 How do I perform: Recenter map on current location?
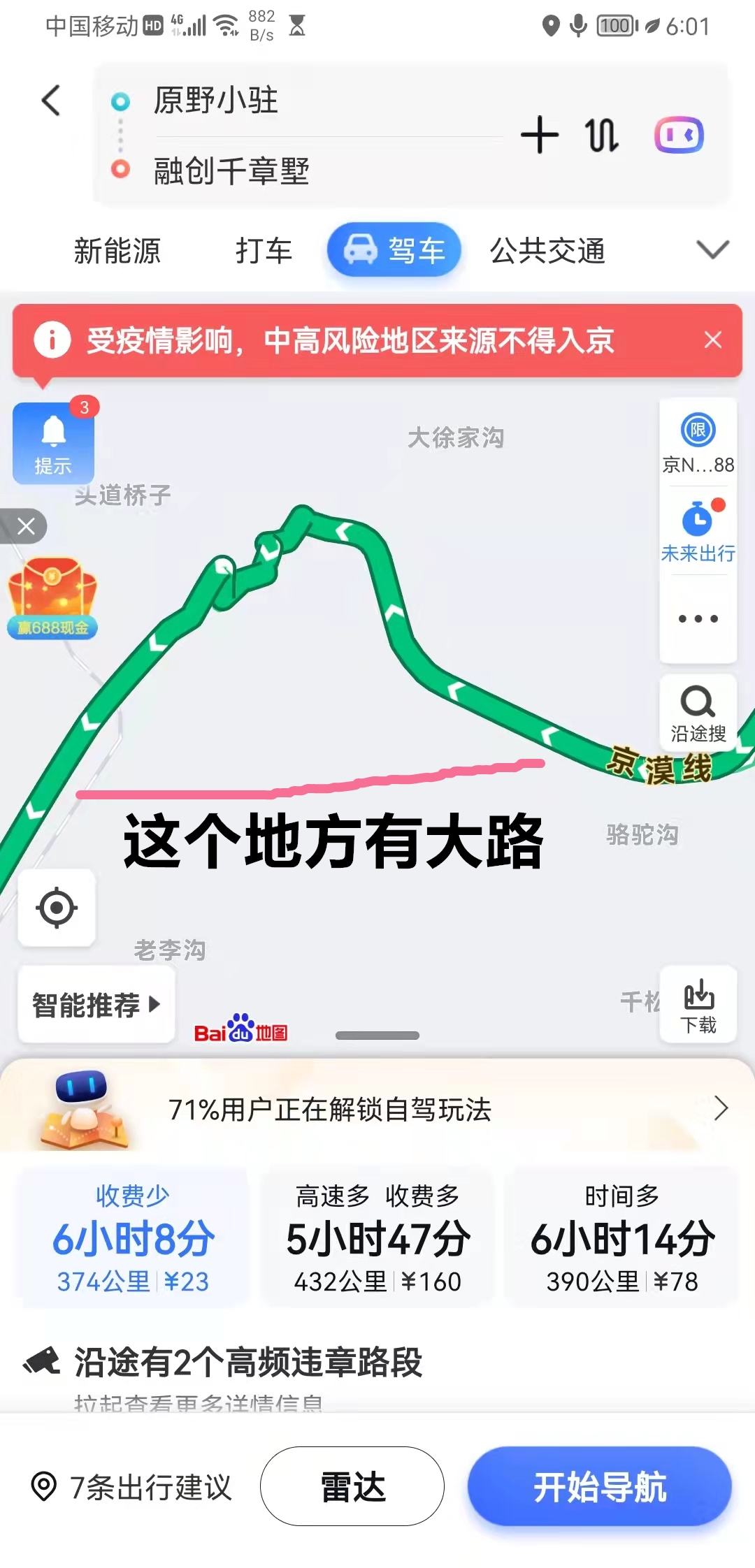(57, 908)
